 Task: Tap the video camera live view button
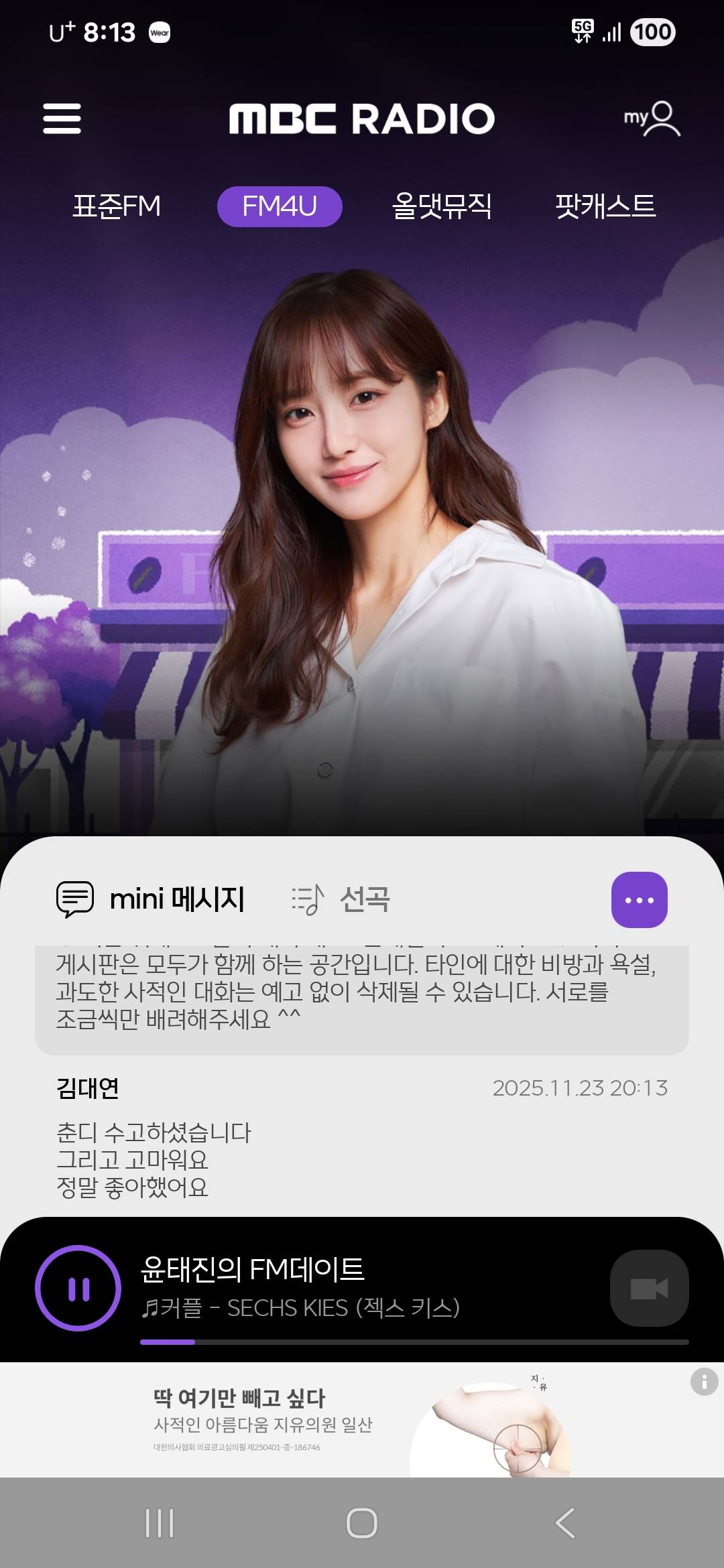[x=649, y=1288]
